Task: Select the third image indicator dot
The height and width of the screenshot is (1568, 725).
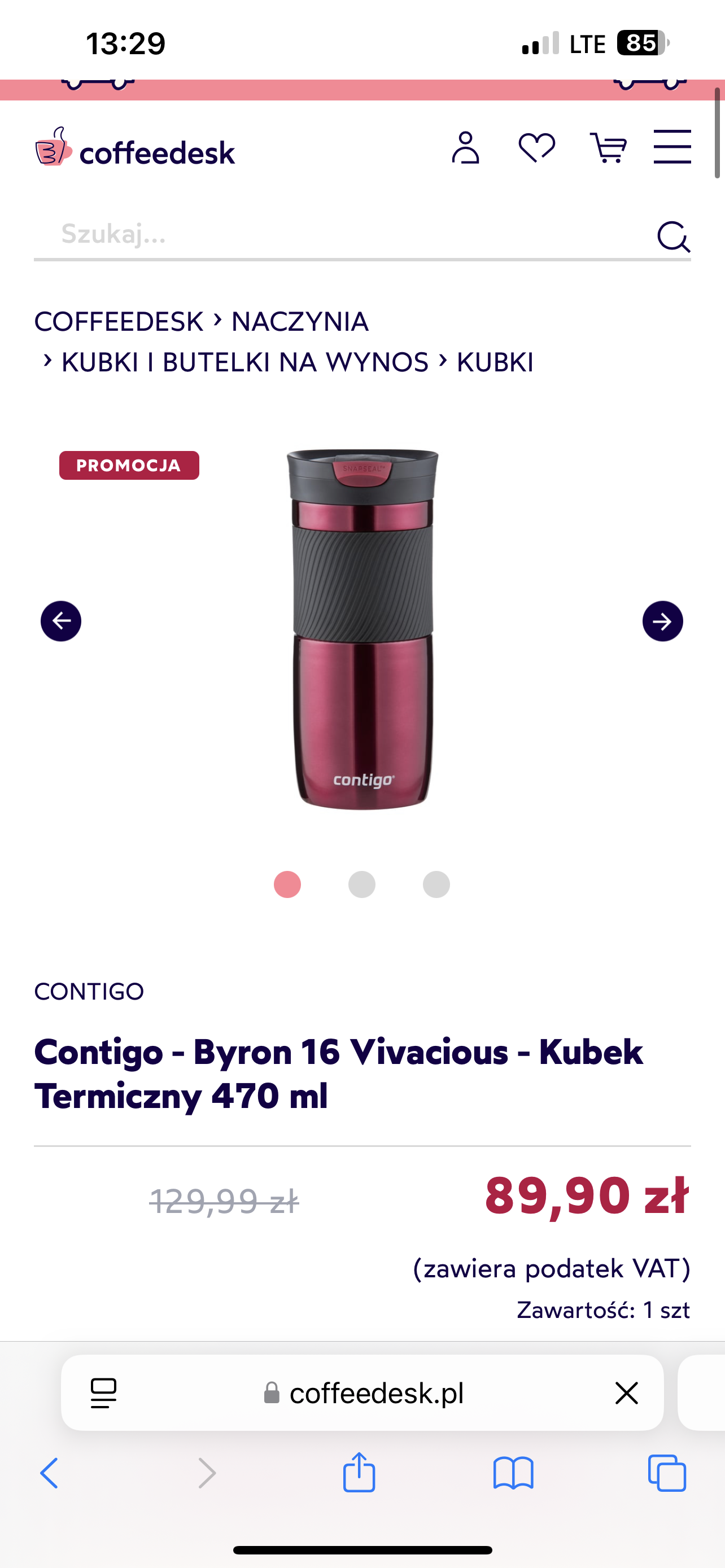Action: click(436, 884)
